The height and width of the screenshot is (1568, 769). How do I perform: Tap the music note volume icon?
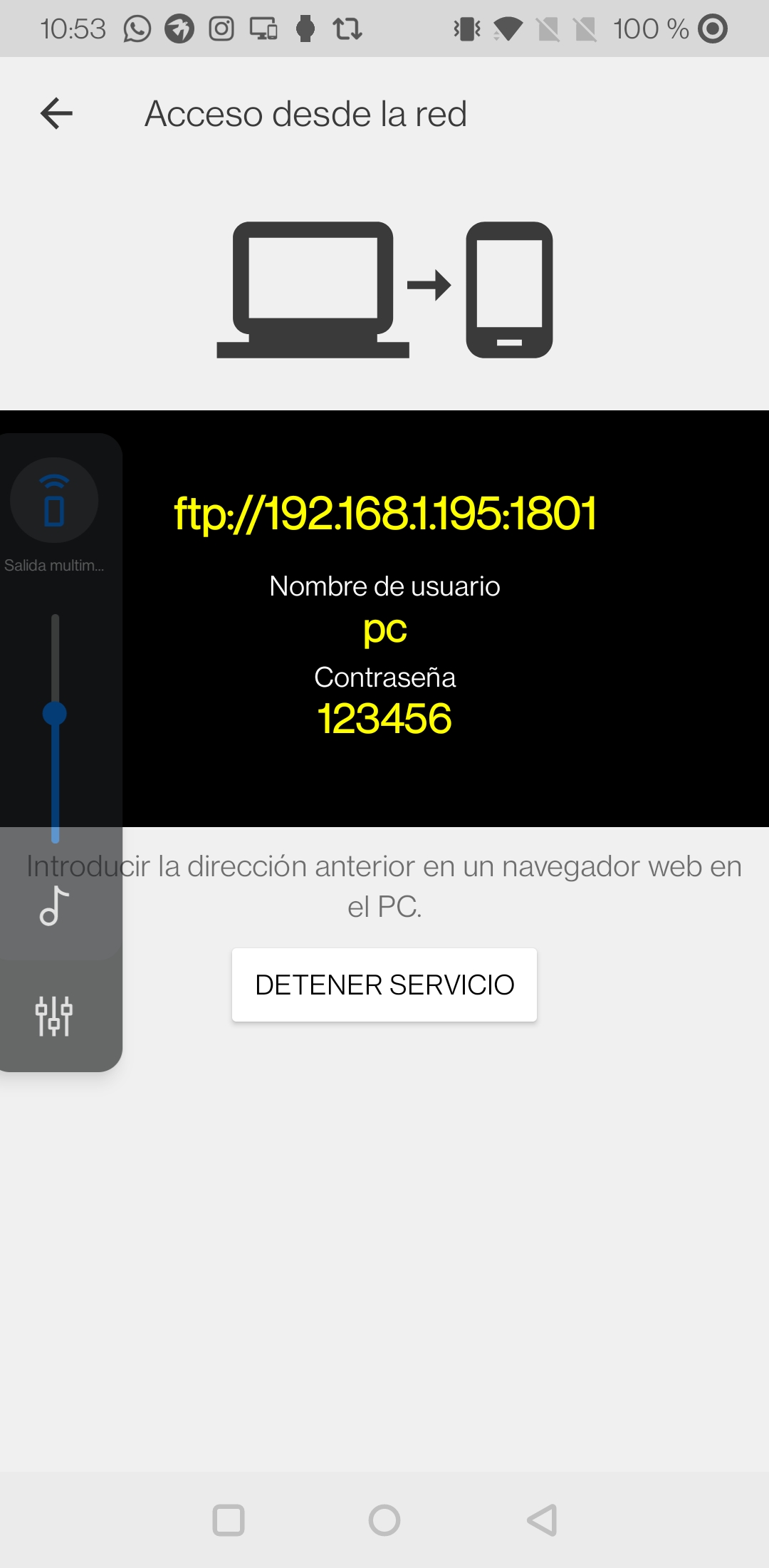pos(54,905)
